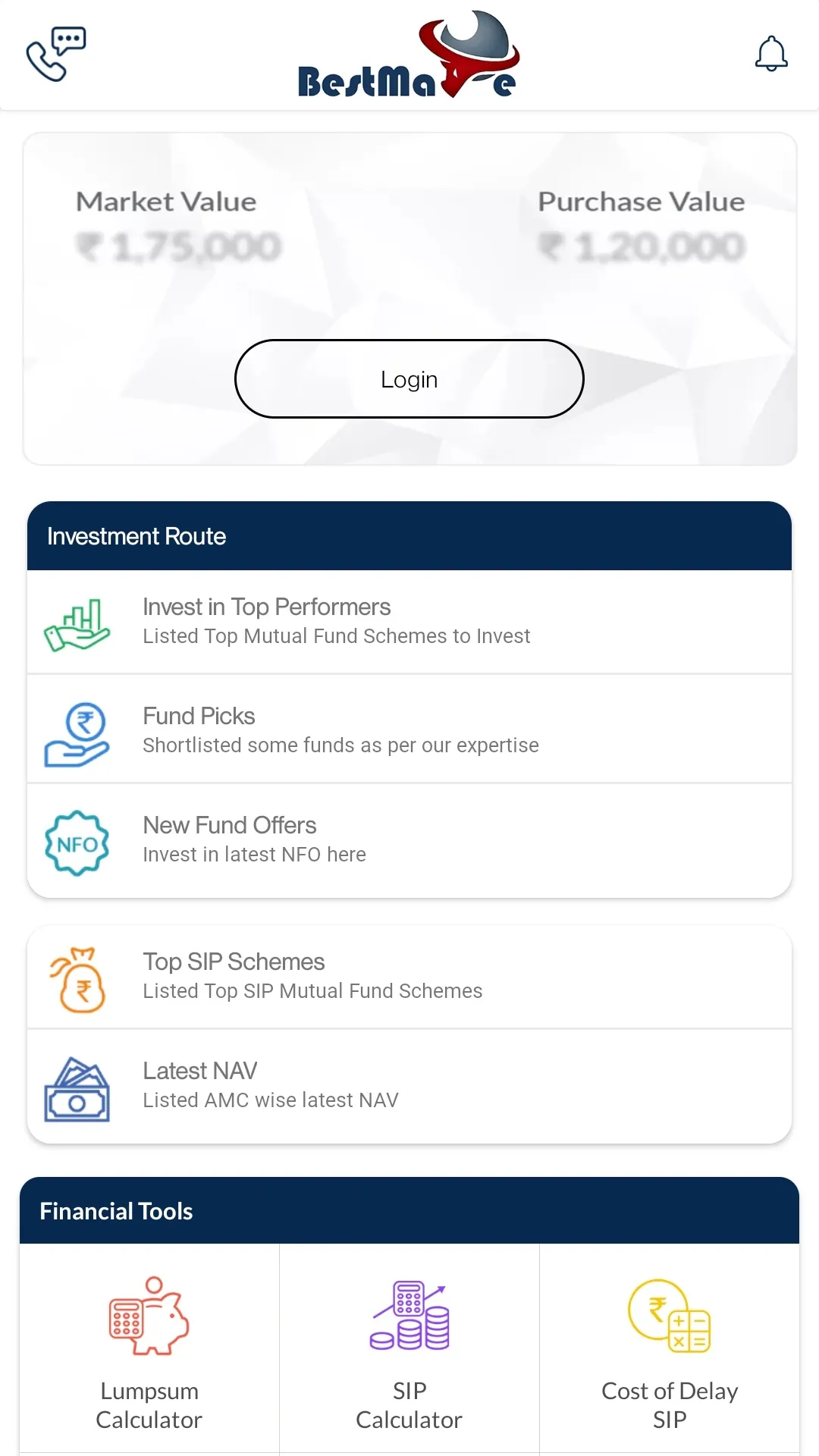Tap the BestMate logo
This screenshot has height=1456, width=819.
tap(409, 54)
